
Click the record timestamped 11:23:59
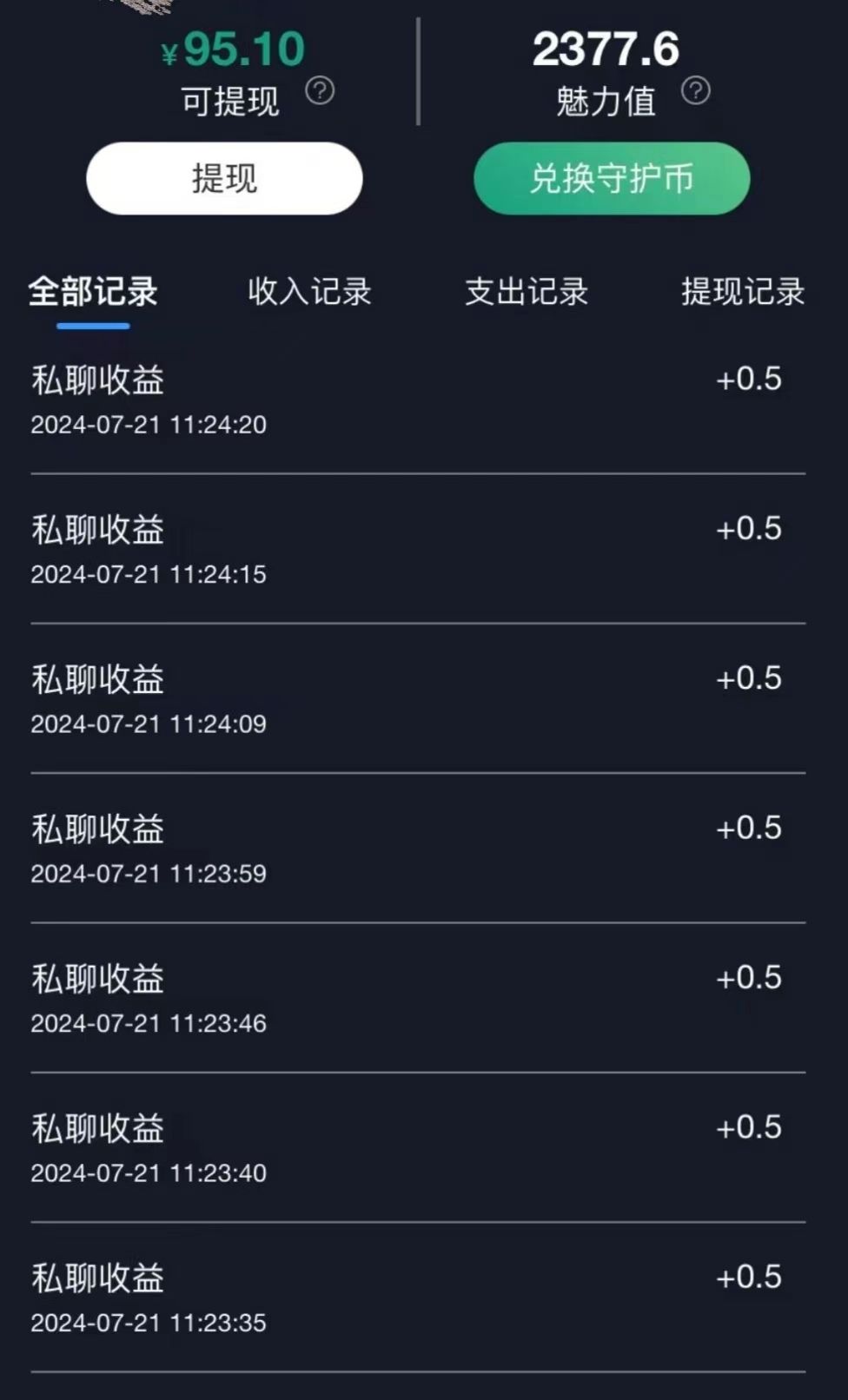[x=149, y=874]
